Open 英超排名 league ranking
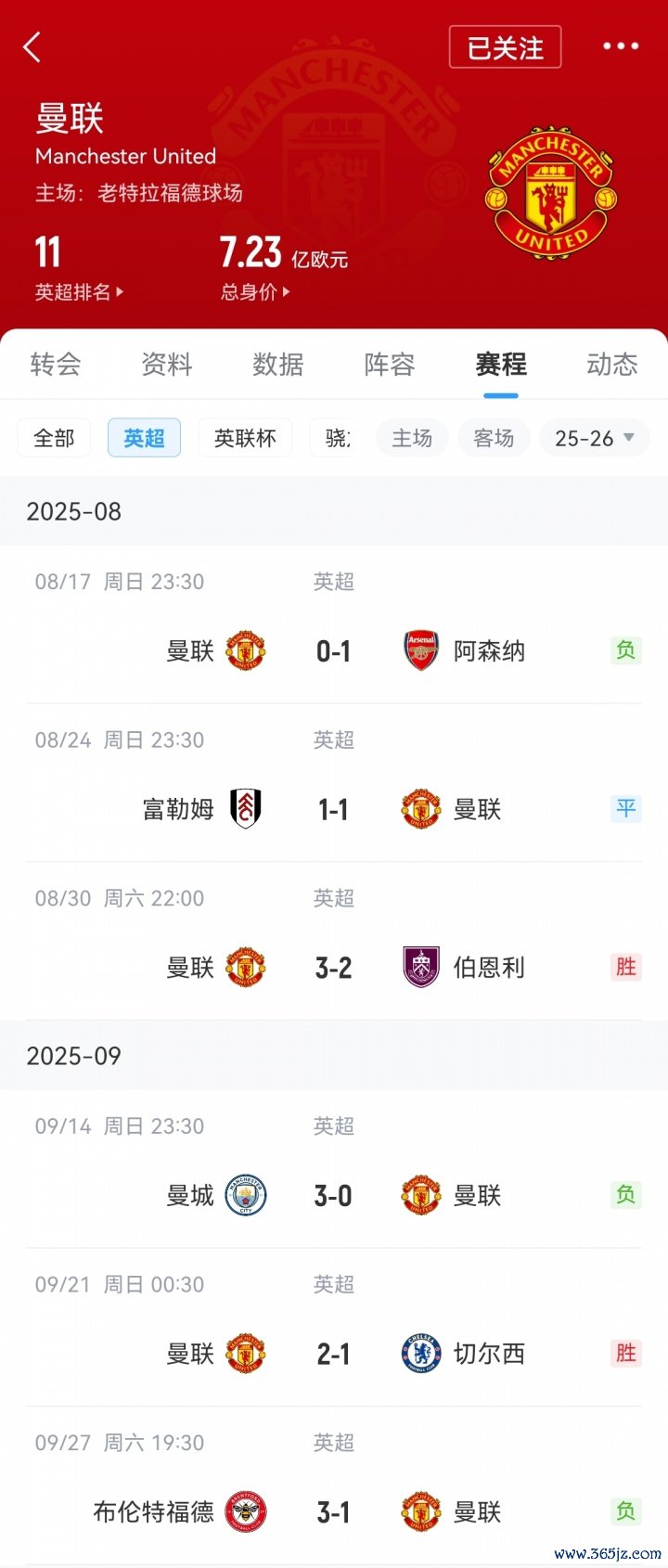Image resolution: width=668 pixels, height=1568 pixels. (x=79, y=292)
